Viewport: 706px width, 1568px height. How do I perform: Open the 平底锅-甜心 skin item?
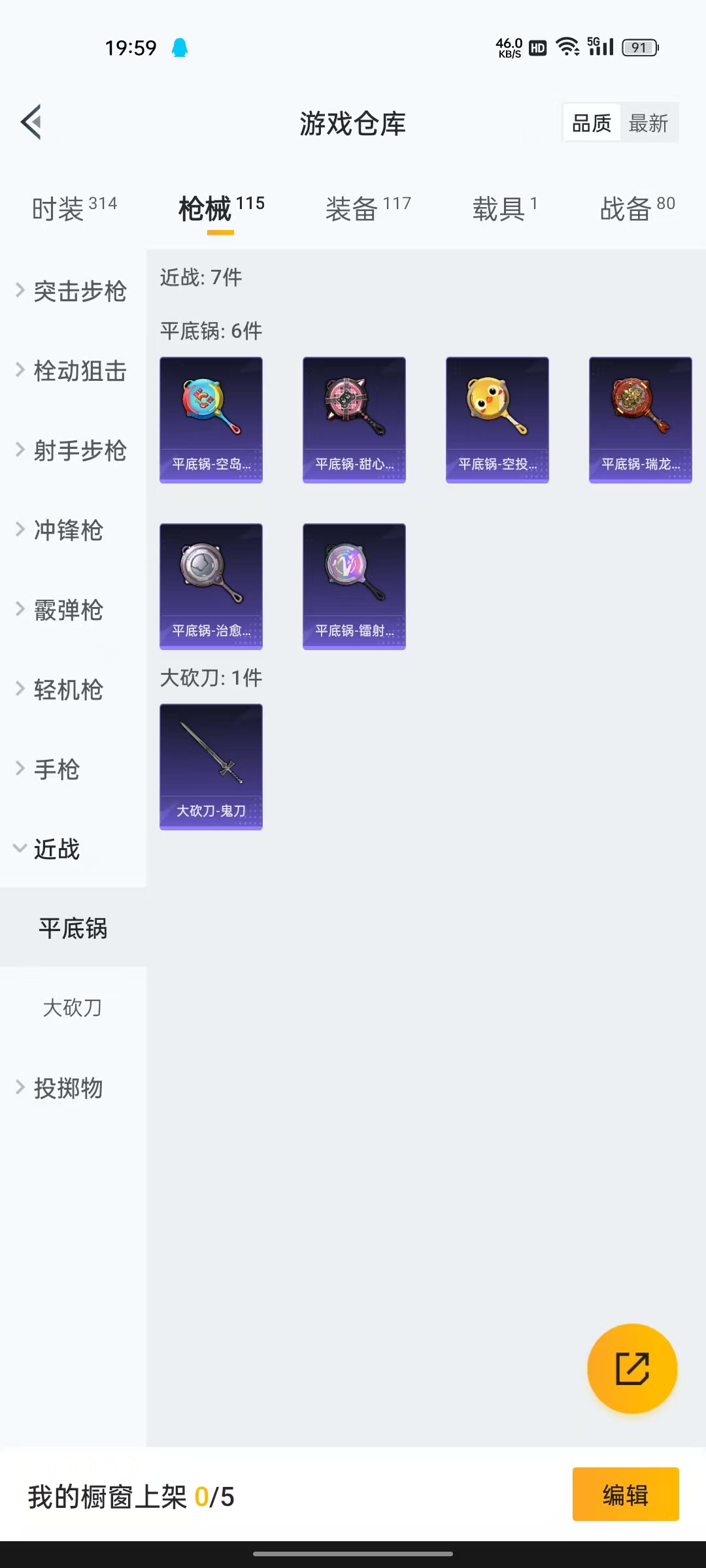(354, 419)
